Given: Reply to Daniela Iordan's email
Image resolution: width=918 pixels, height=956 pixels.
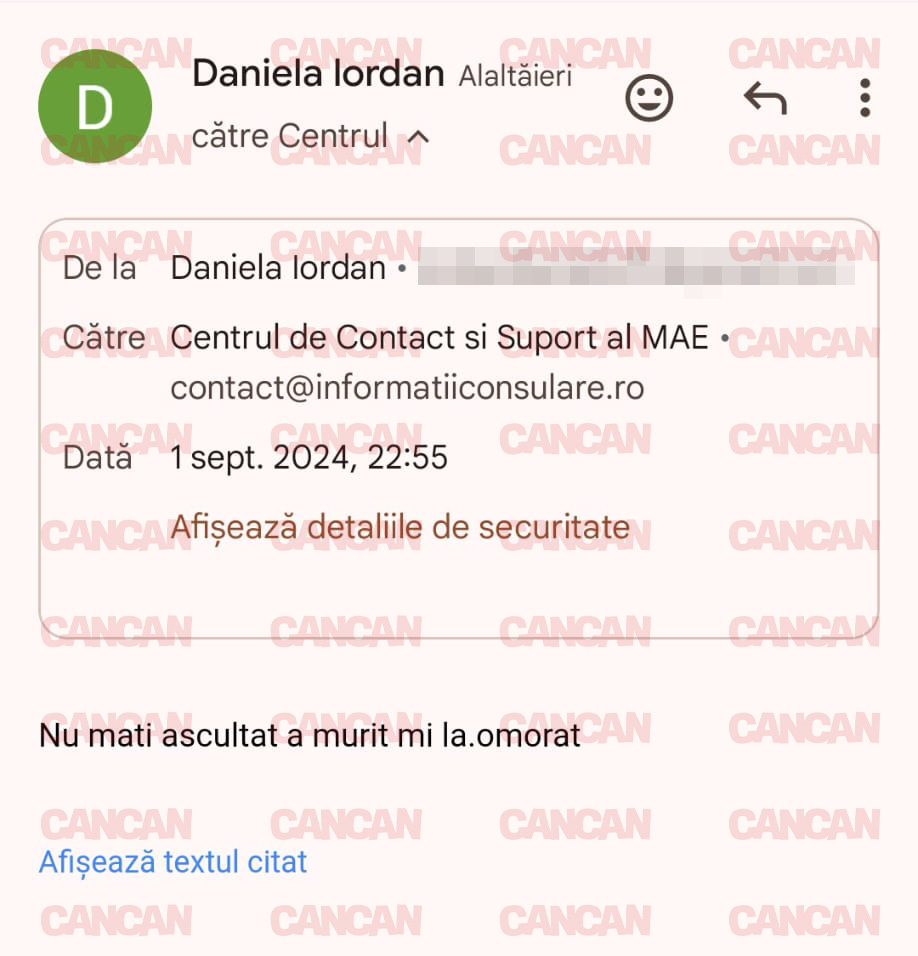Looking at the screenshot, I should [765, 98].
